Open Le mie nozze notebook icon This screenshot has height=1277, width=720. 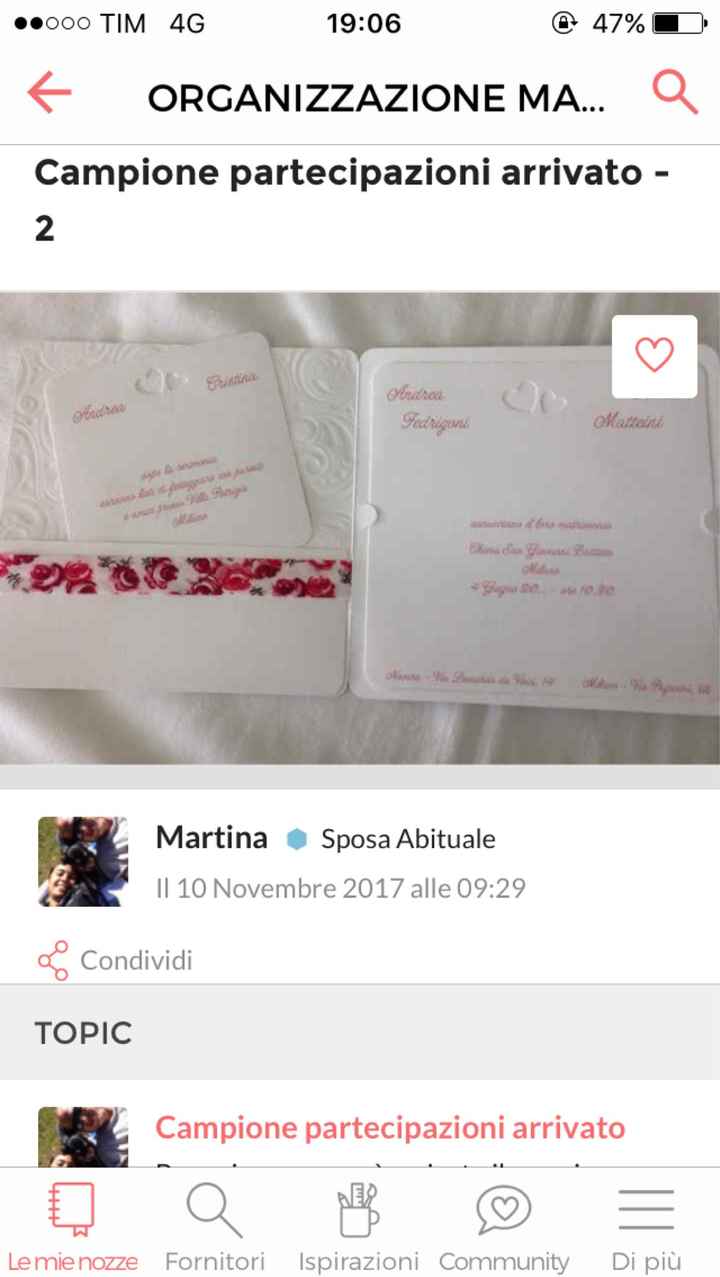71,1213
